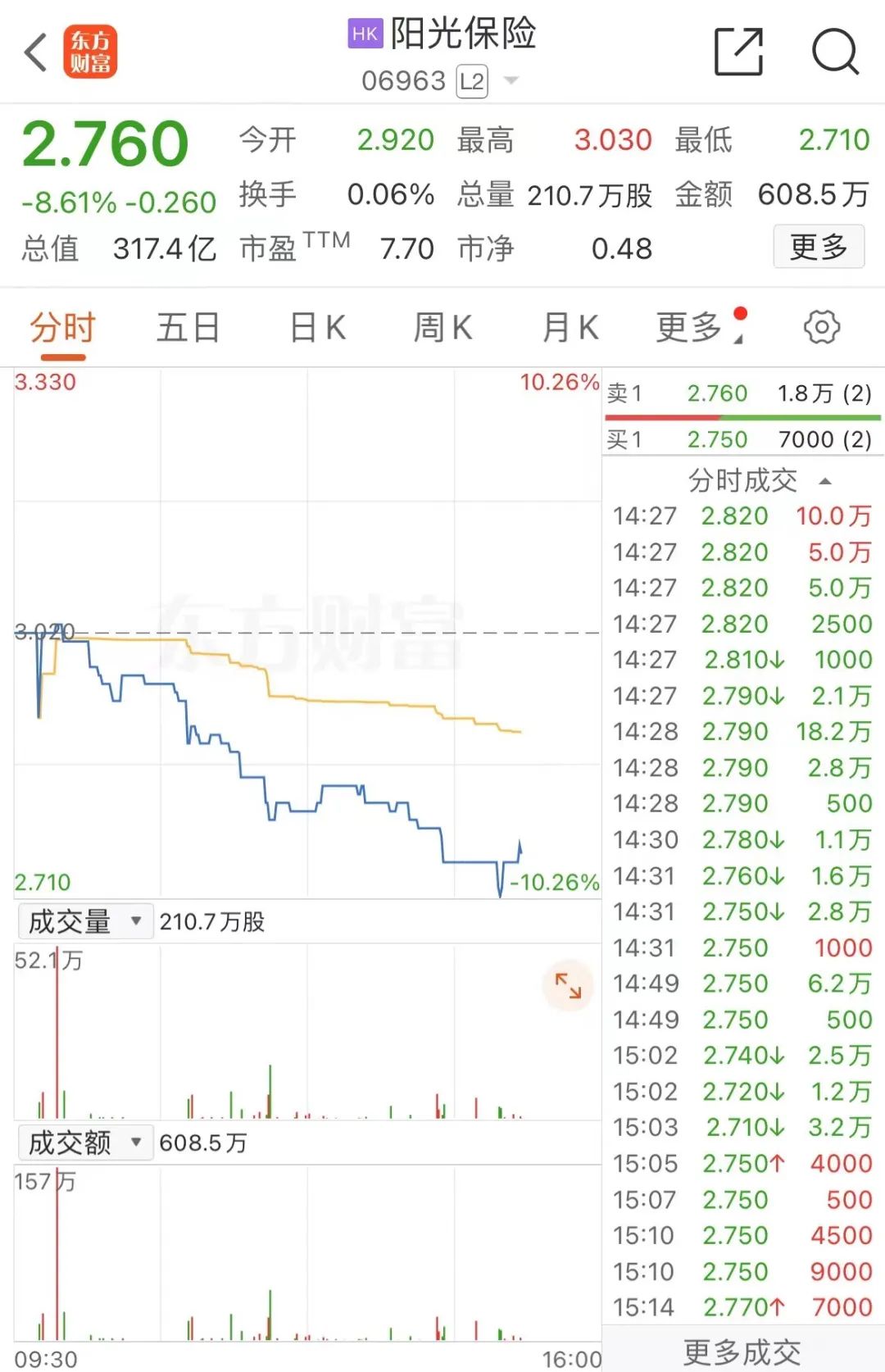
Task: Open chart settings gear icon
Action: point(822,327)
